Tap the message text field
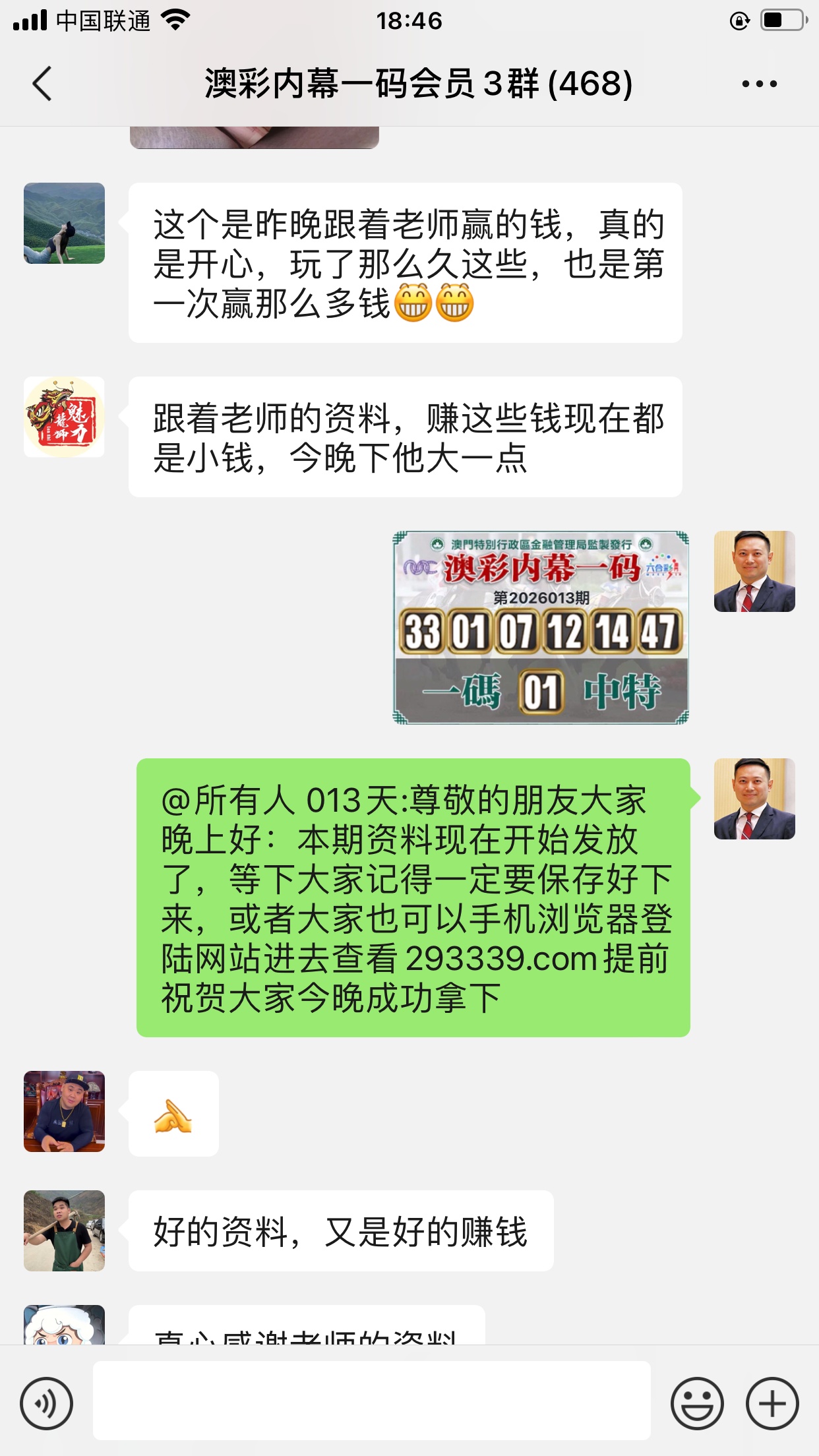Screen dimensions: 819x1456 (x=371, y=1400)
